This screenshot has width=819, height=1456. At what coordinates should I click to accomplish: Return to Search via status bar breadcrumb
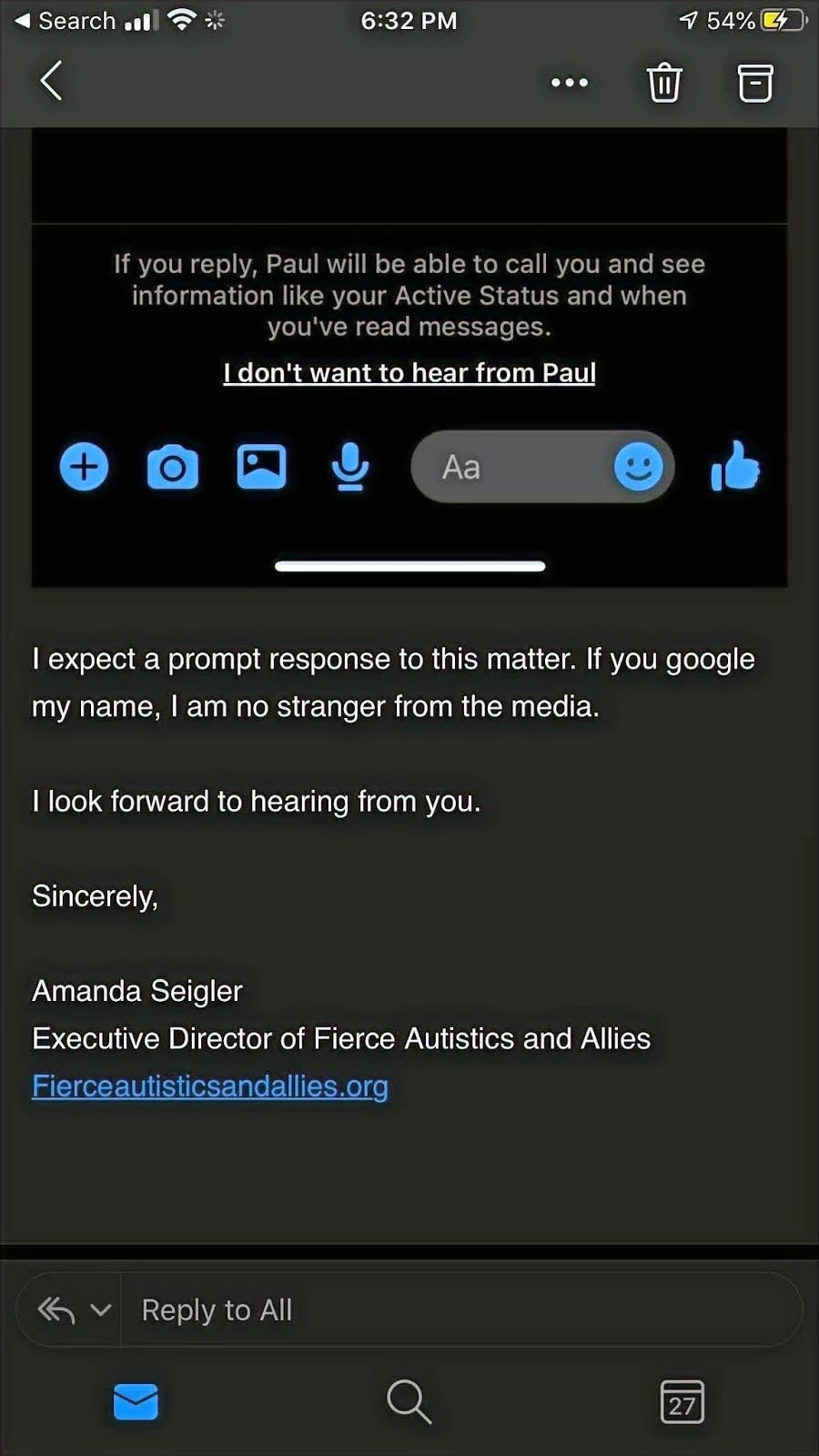(66, 21)
